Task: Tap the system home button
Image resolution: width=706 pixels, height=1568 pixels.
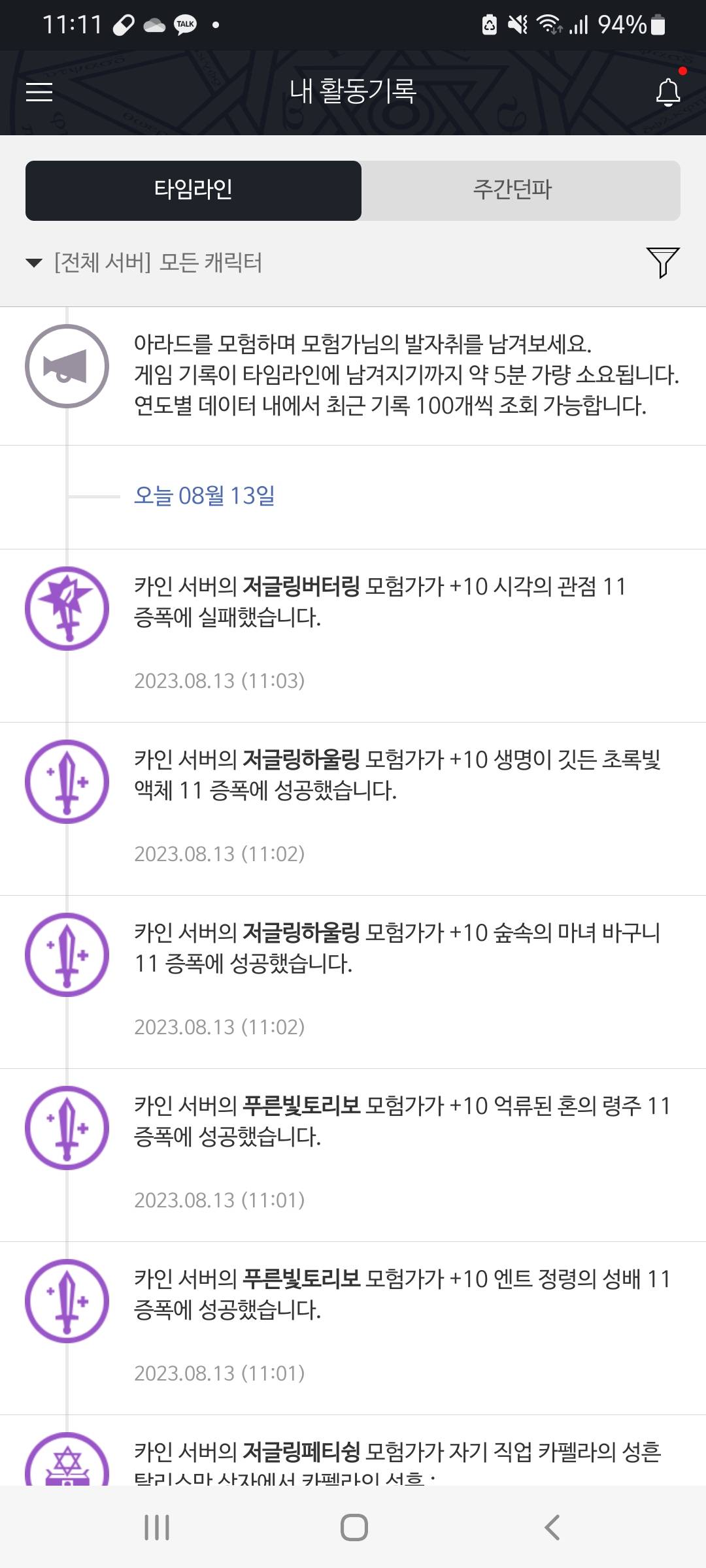Action: point(354,1527)
